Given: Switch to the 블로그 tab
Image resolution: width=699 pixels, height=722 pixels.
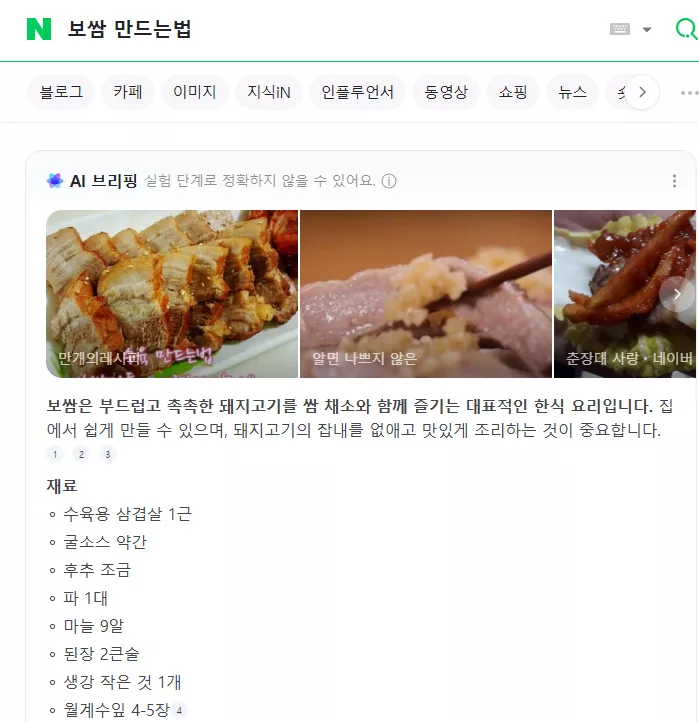Looking at the screenshot, I should (61, 92).
